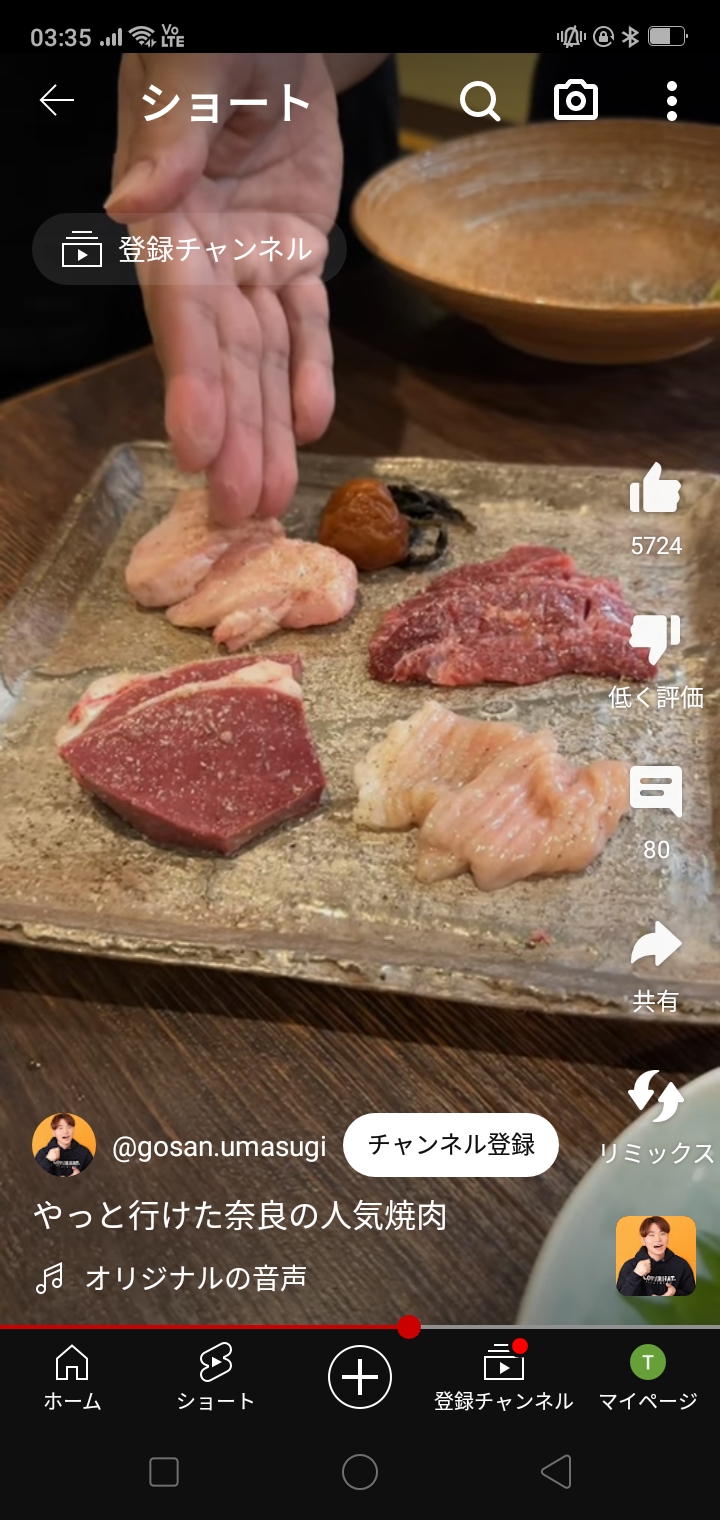This screenshot has height=1520, width=720.
Task: Open the マイページ tab
Action: pos(647,1377)
